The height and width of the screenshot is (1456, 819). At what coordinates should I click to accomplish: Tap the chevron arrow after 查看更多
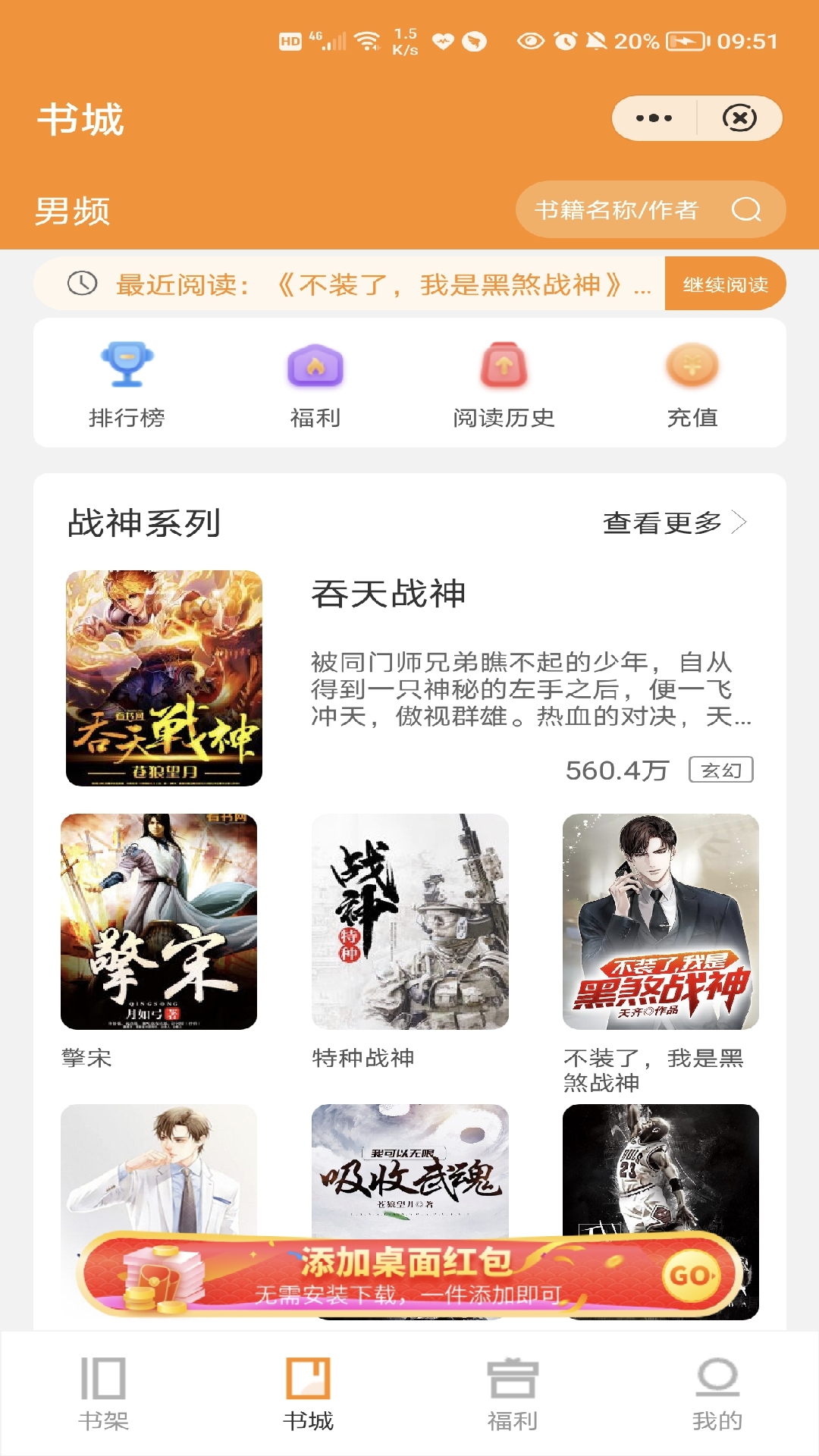pyautogui.click(x=739, y=523)
